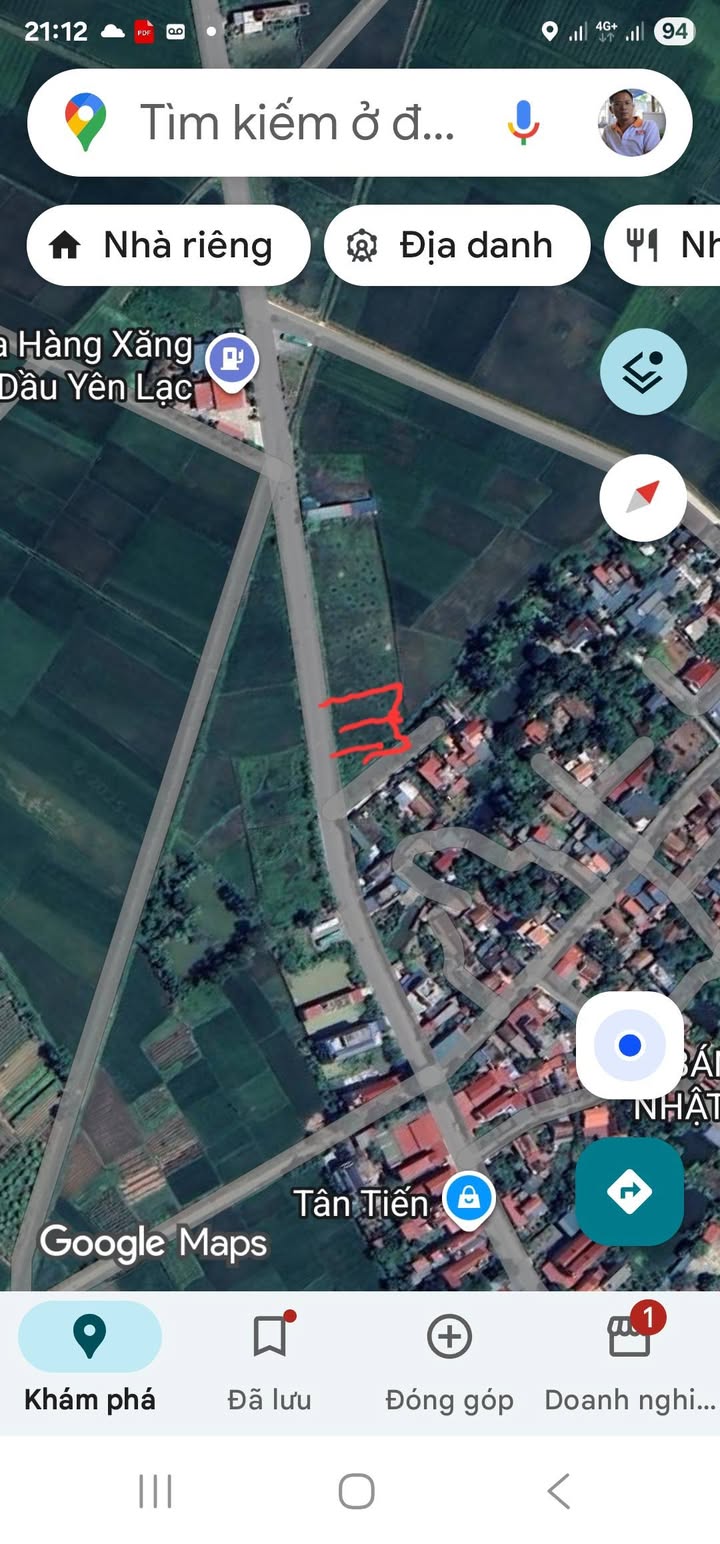Go back with the system back button
The image size is (720, 1544).
tap(559, 1490)
